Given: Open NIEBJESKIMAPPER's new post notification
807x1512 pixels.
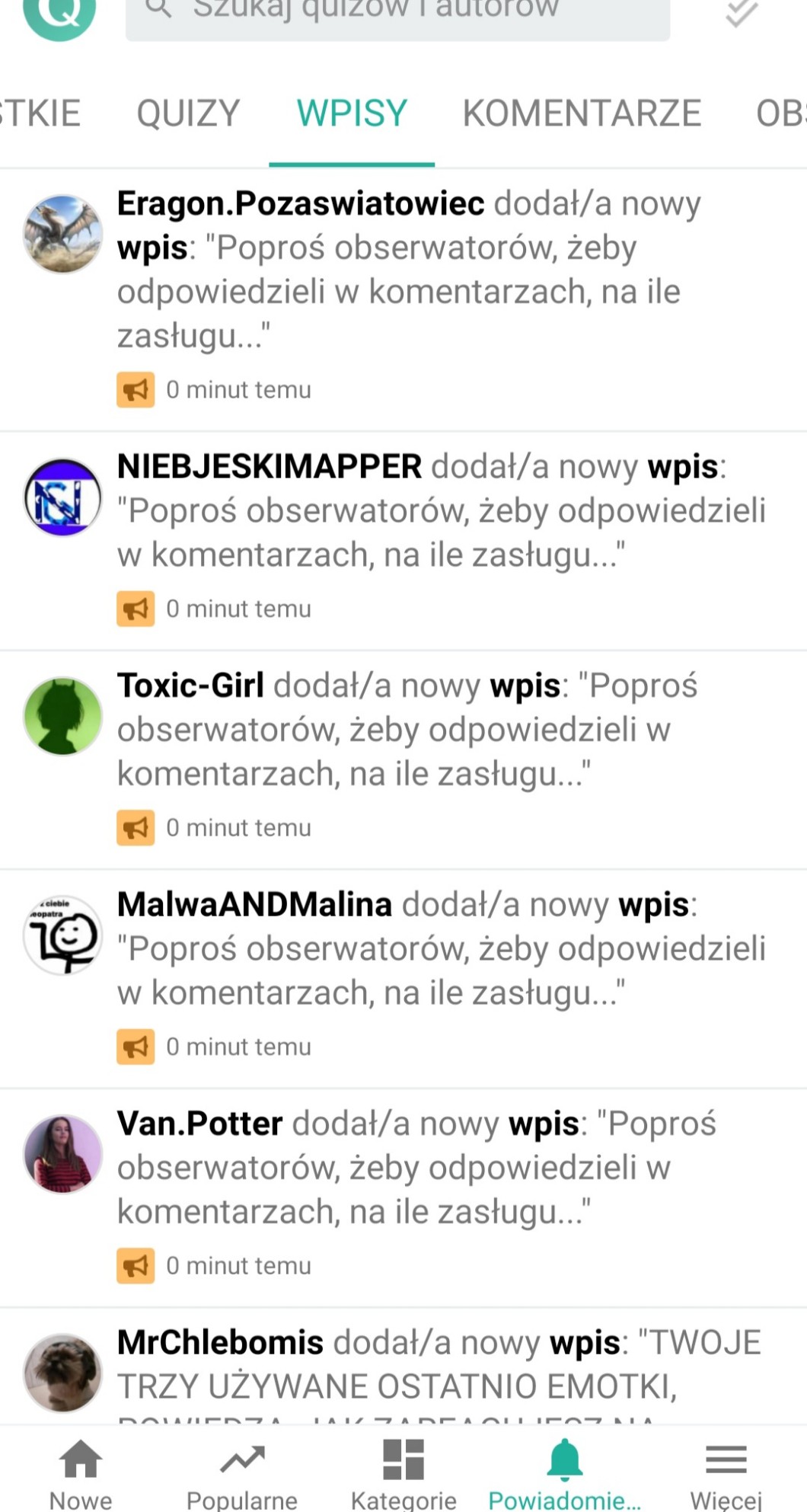Looking at the screenshot, I should (x=403, y=541).
